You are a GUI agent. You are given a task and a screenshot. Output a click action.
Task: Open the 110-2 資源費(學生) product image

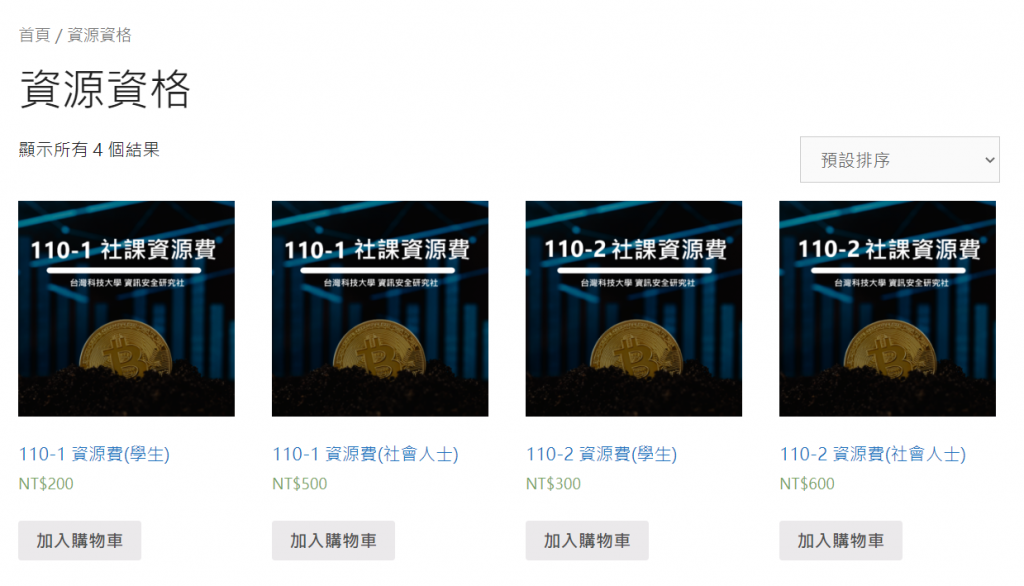[634, 308]
